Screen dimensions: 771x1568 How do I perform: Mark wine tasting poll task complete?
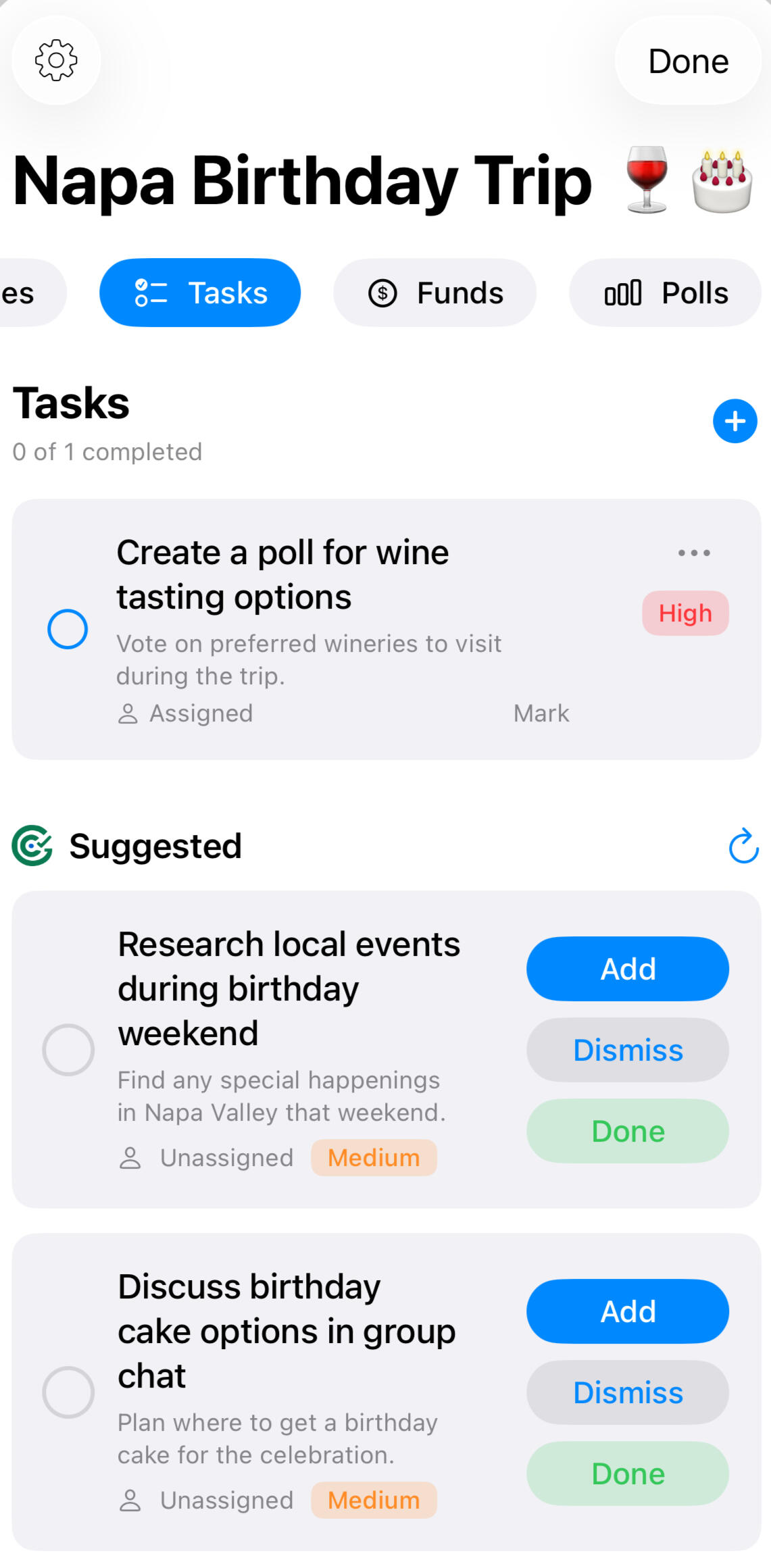(x=68, y=629)
